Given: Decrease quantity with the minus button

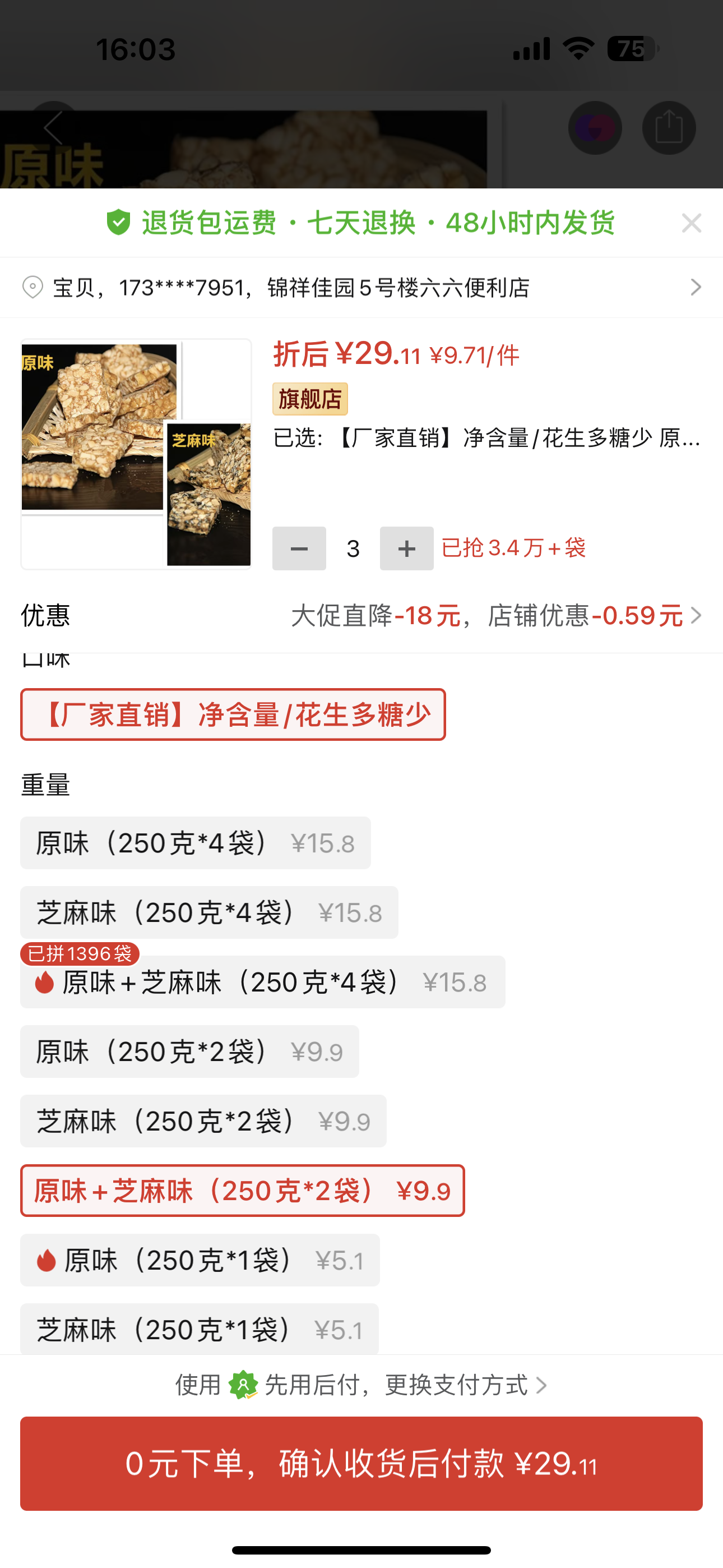Looking at the screenshot, I should point(299,548).
